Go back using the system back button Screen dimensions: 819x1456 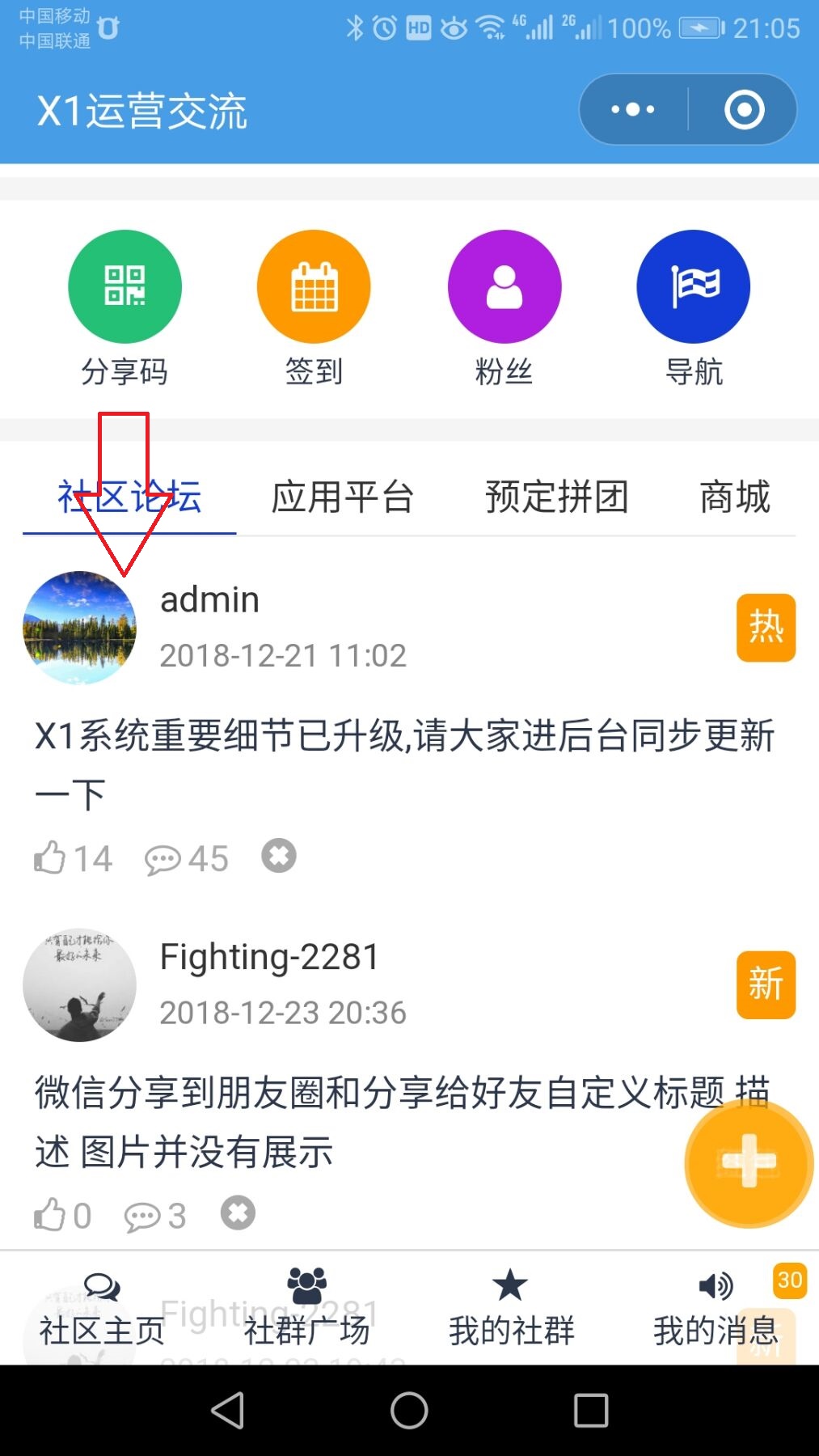click(x=227, y=1411)
